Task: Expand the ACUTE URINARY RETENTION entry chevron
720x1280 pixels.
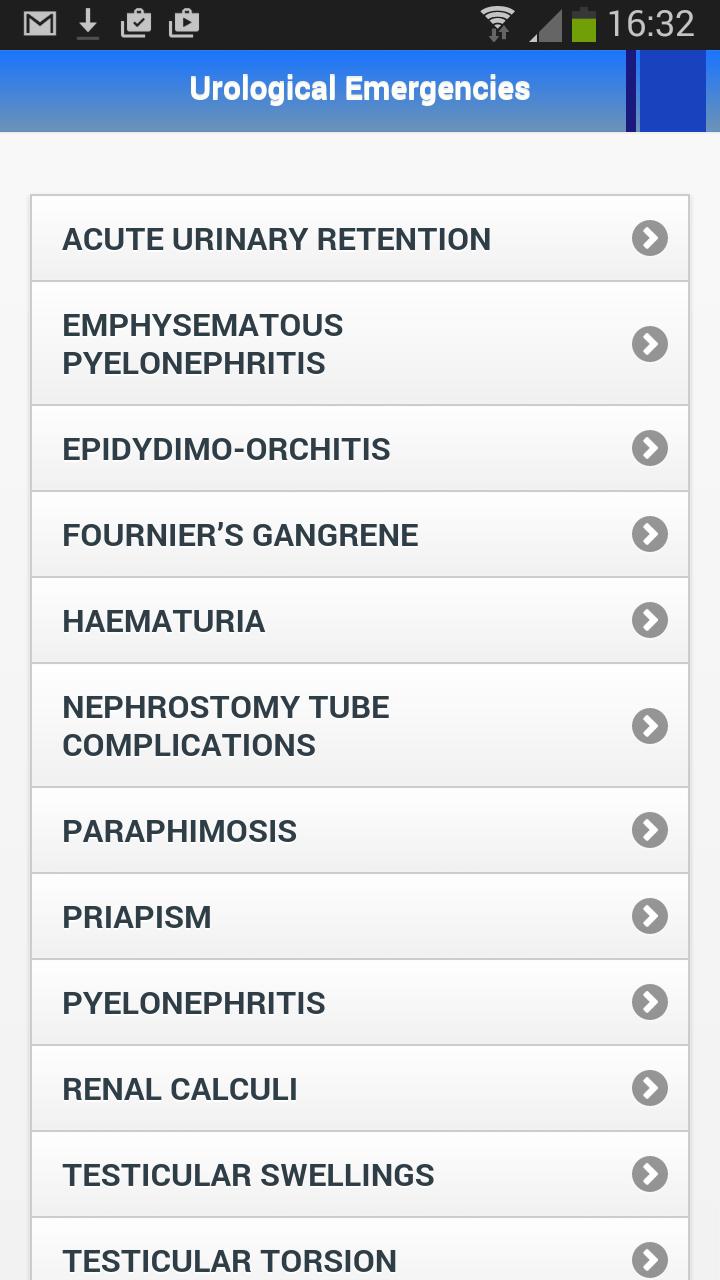Action: point(650,238)
